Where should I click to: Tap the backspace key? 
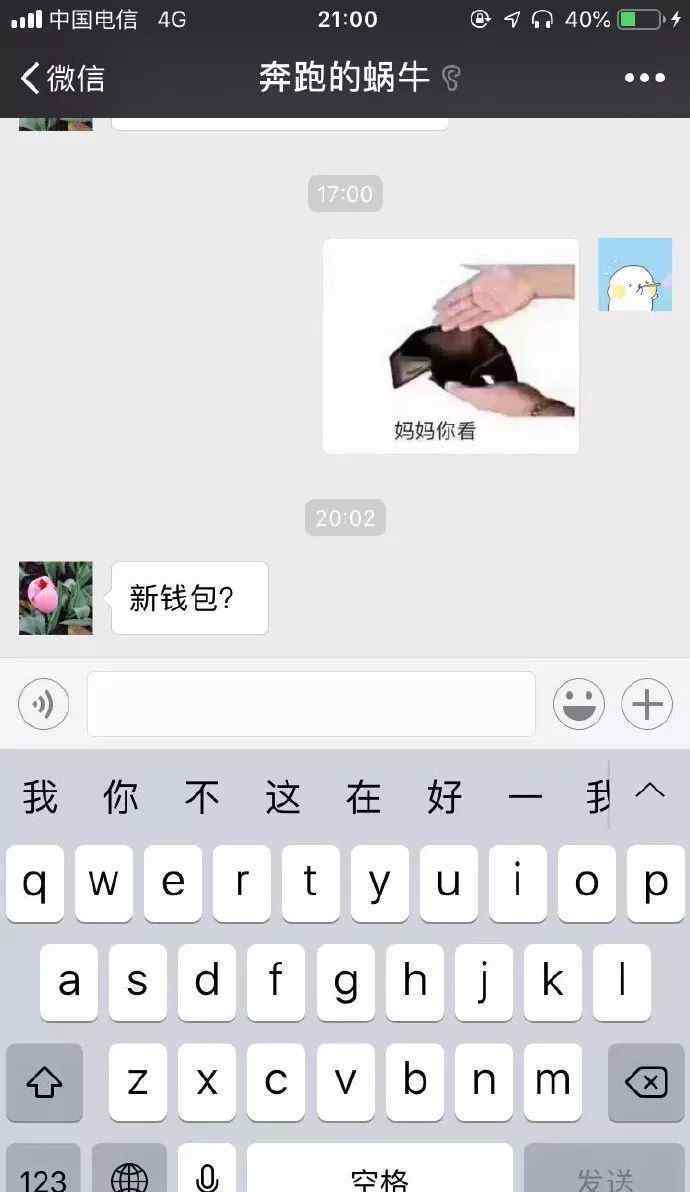[x=646, y=1083]
